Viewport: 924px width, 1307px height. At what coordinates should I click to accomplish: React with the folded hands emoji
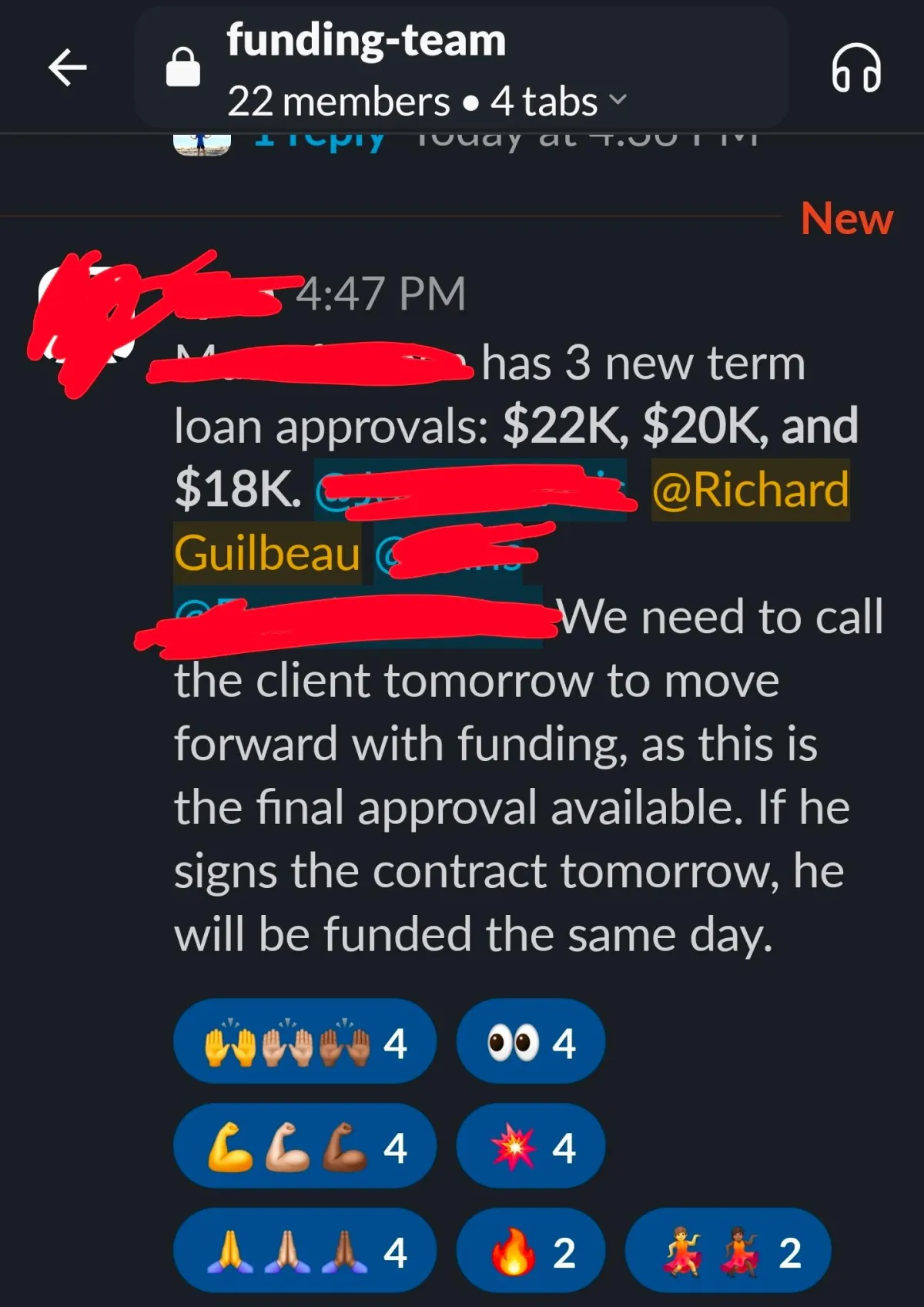point(304,1252)
